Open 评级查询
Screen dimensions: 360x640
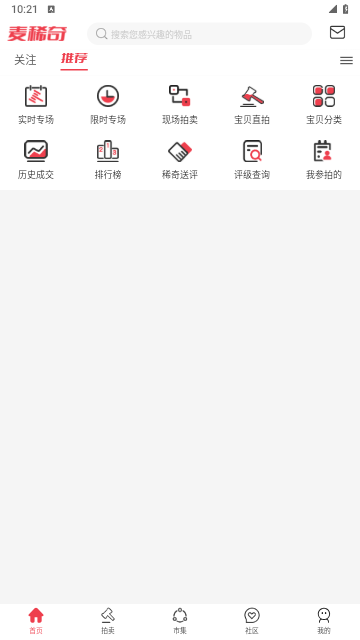click(252, 160)
